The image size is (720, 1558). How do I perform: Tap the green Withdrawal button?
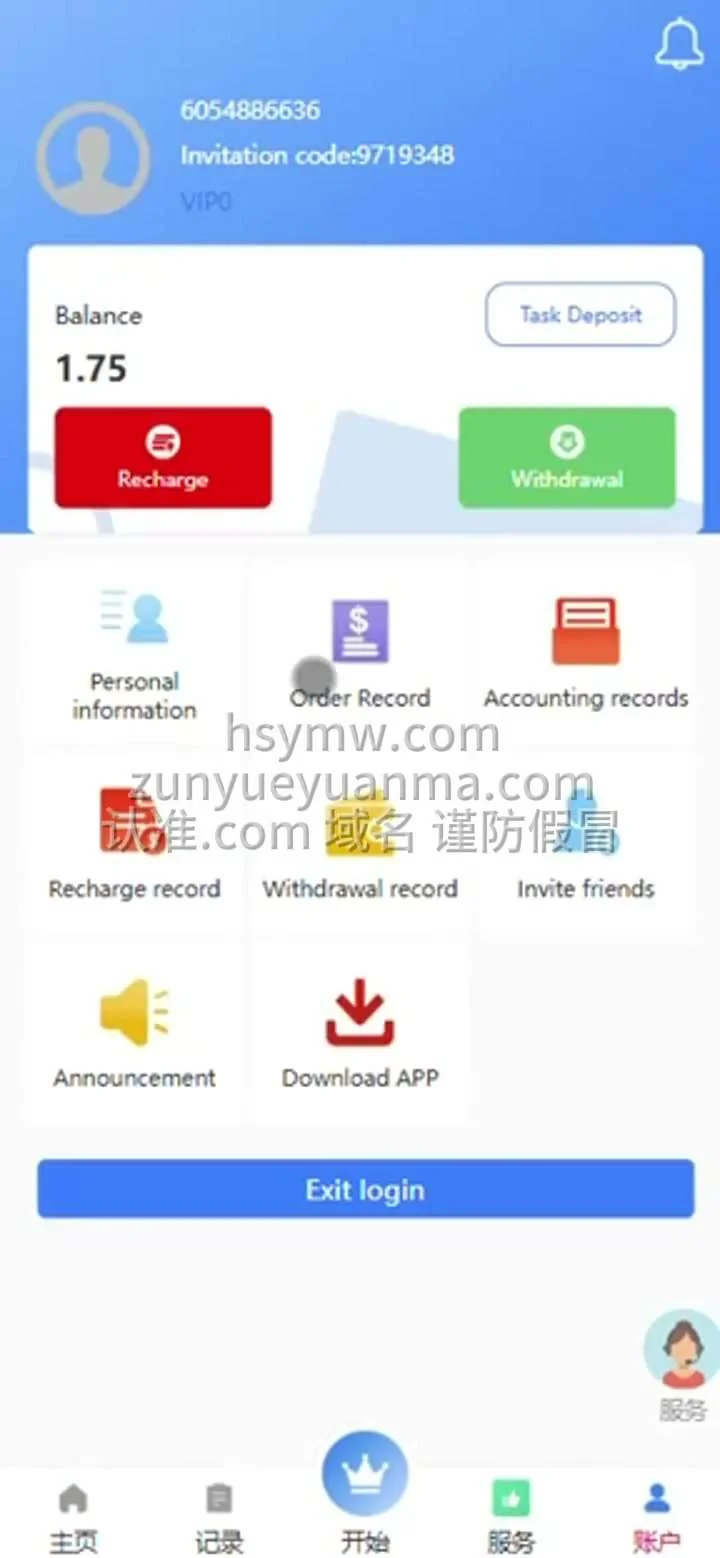tap(566, 457)
